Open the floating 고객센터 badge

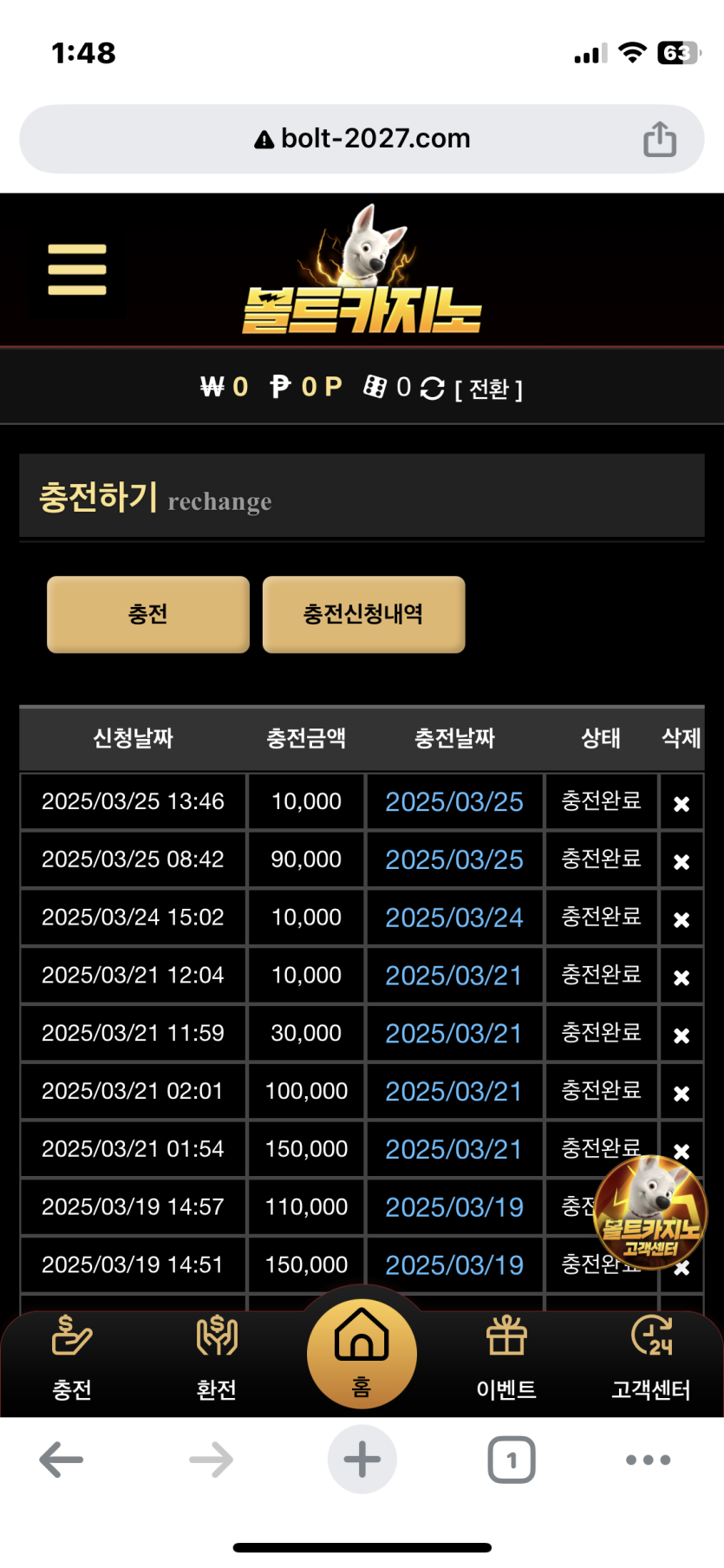pyautogui.click(x=650, y=1212)
